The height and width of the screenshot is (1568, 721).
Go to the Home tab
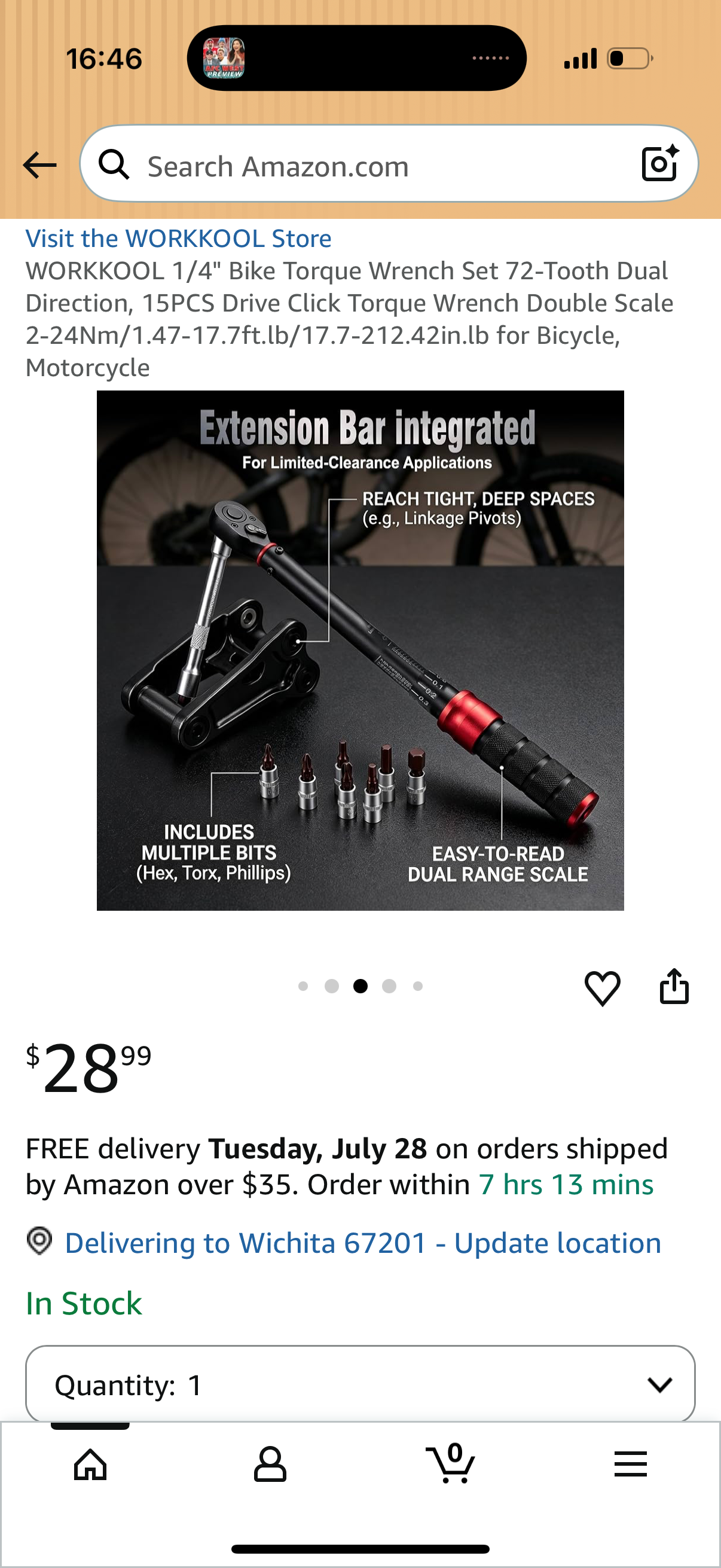(90, 1464)
